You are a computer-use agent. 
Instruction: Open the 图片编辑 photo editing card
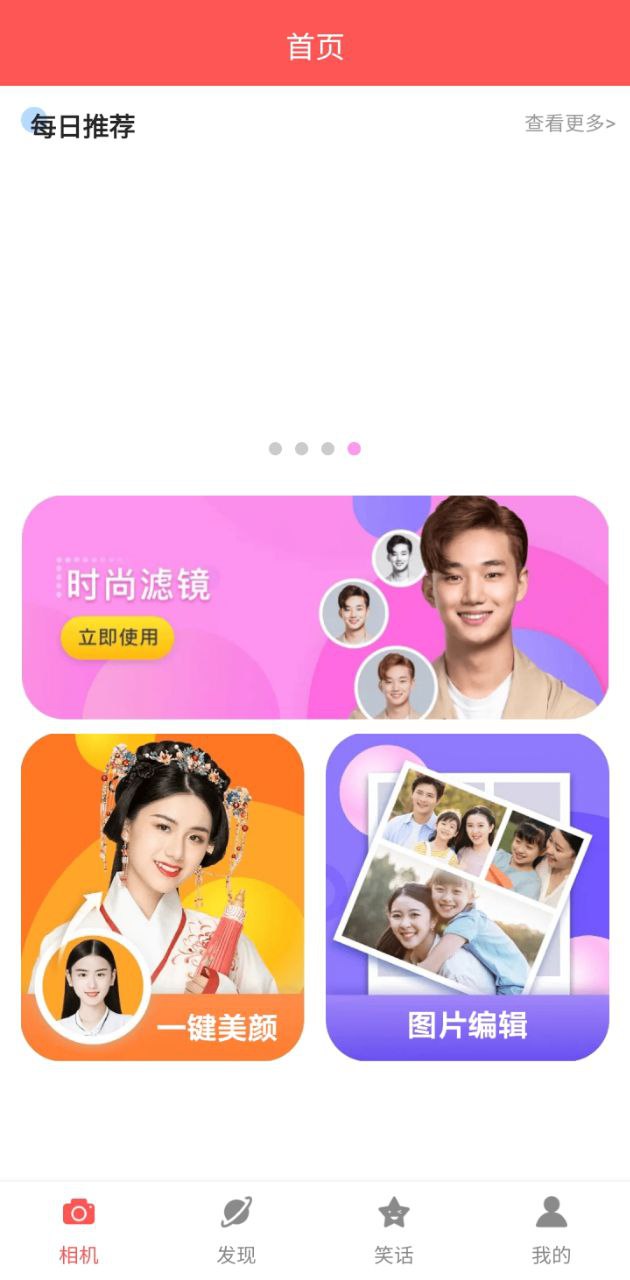click(467, 897)
